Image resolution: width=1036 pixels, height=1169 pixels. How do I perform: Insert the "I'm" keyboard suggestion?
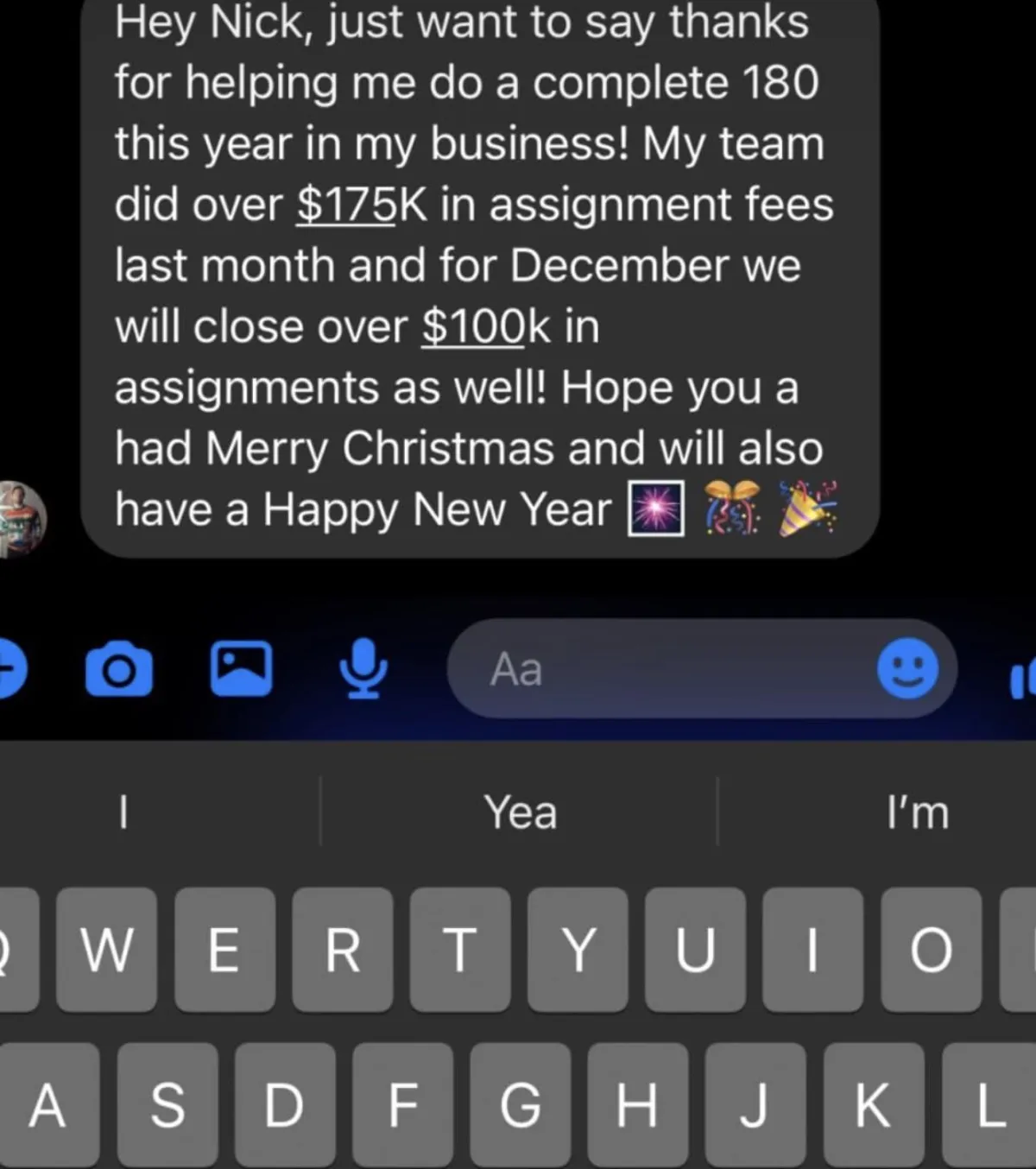click(917, 812)
